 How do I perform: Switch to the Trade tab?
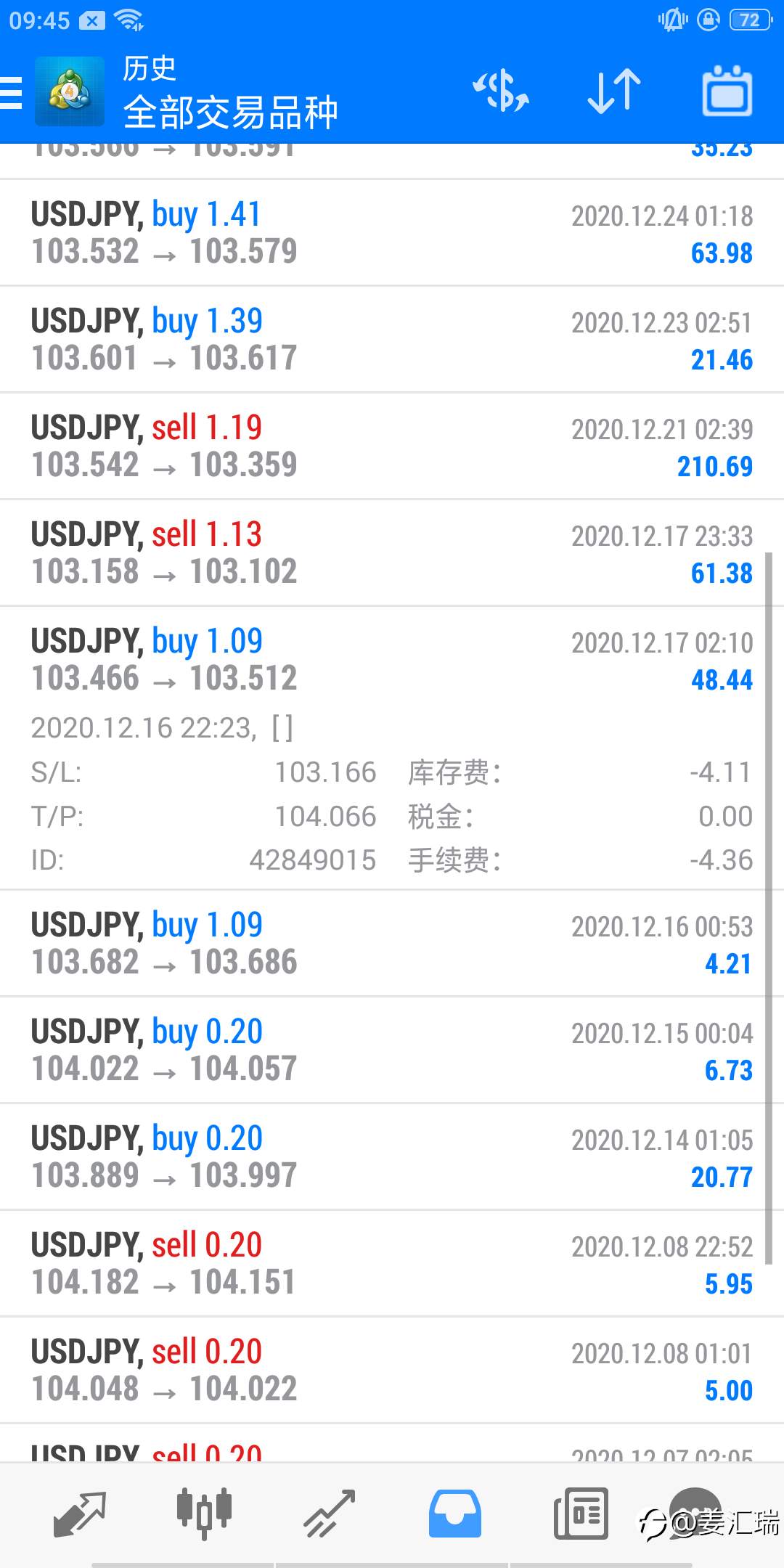click(330, 1514)
